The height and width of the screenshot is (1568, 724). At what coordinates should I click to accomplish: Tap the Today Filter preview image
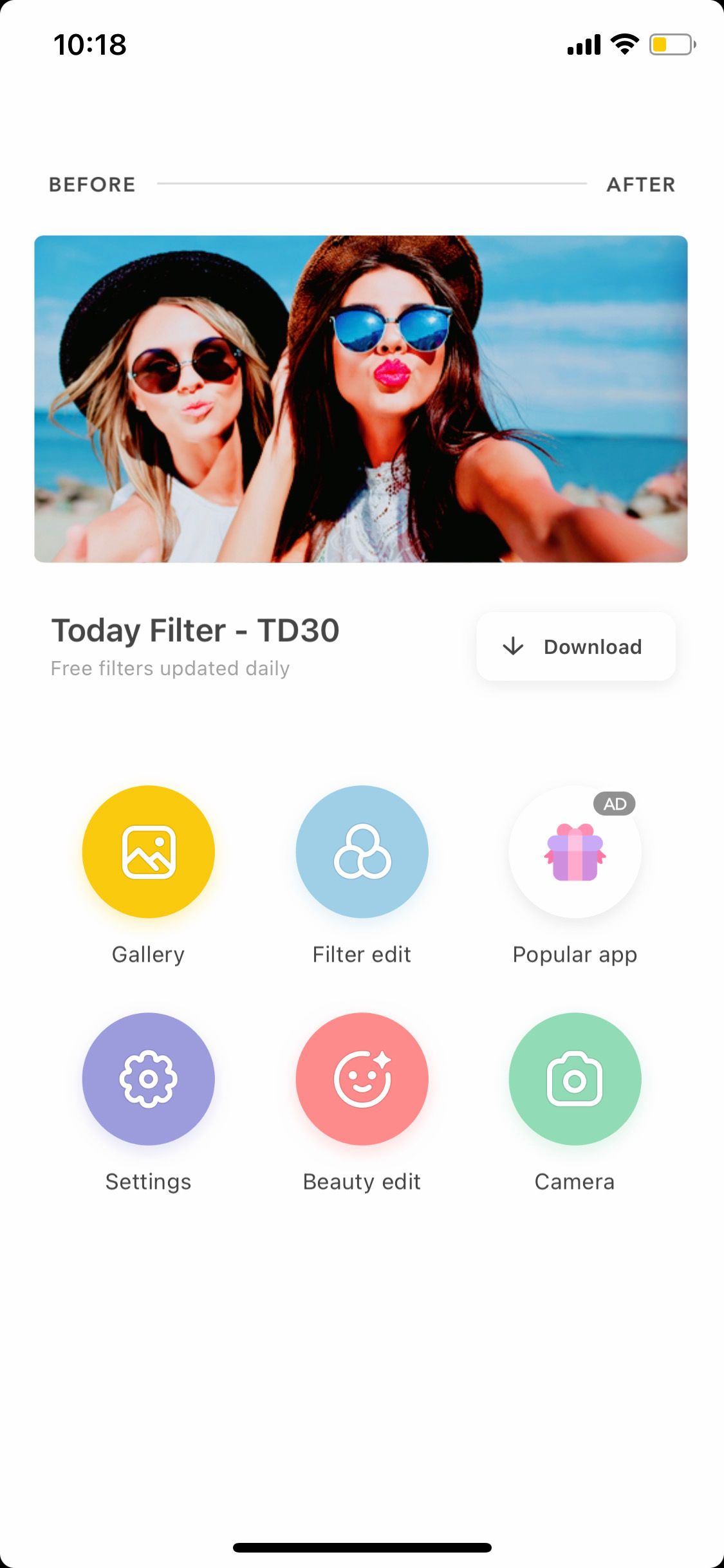(x=361, y=399)
